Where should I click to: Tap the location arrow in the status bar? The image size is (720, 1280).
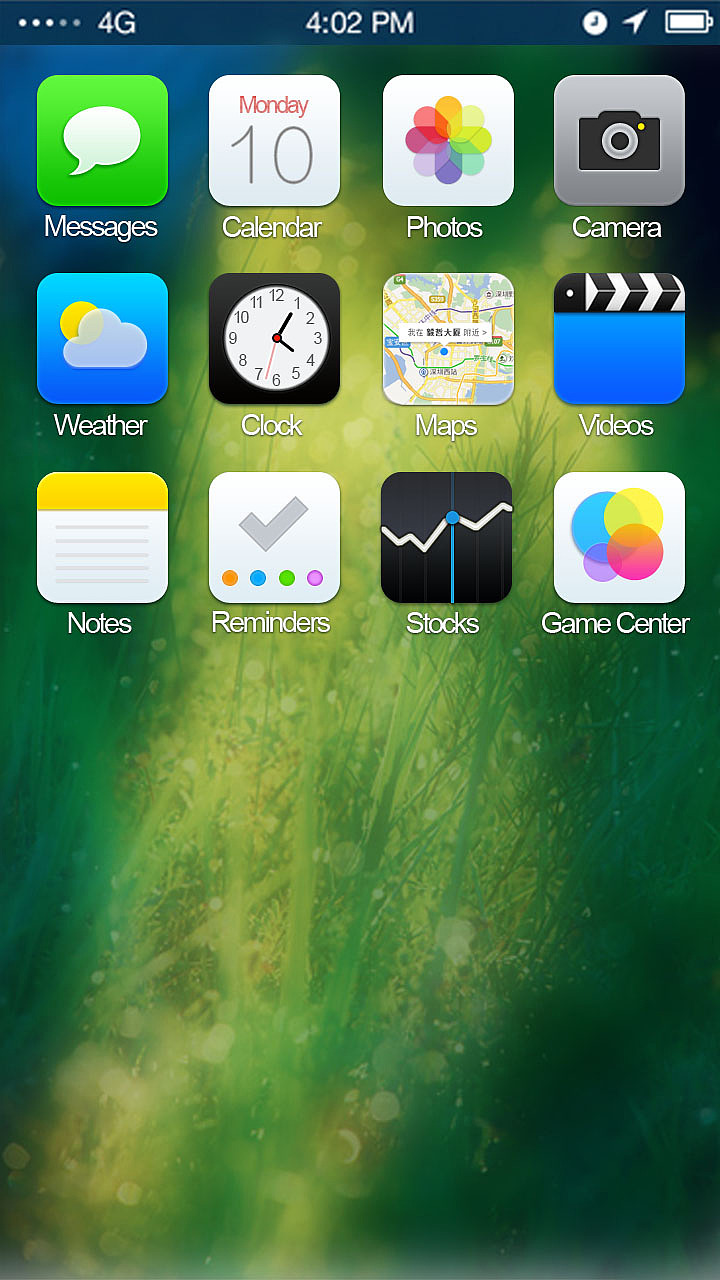(x=637, y=22)
